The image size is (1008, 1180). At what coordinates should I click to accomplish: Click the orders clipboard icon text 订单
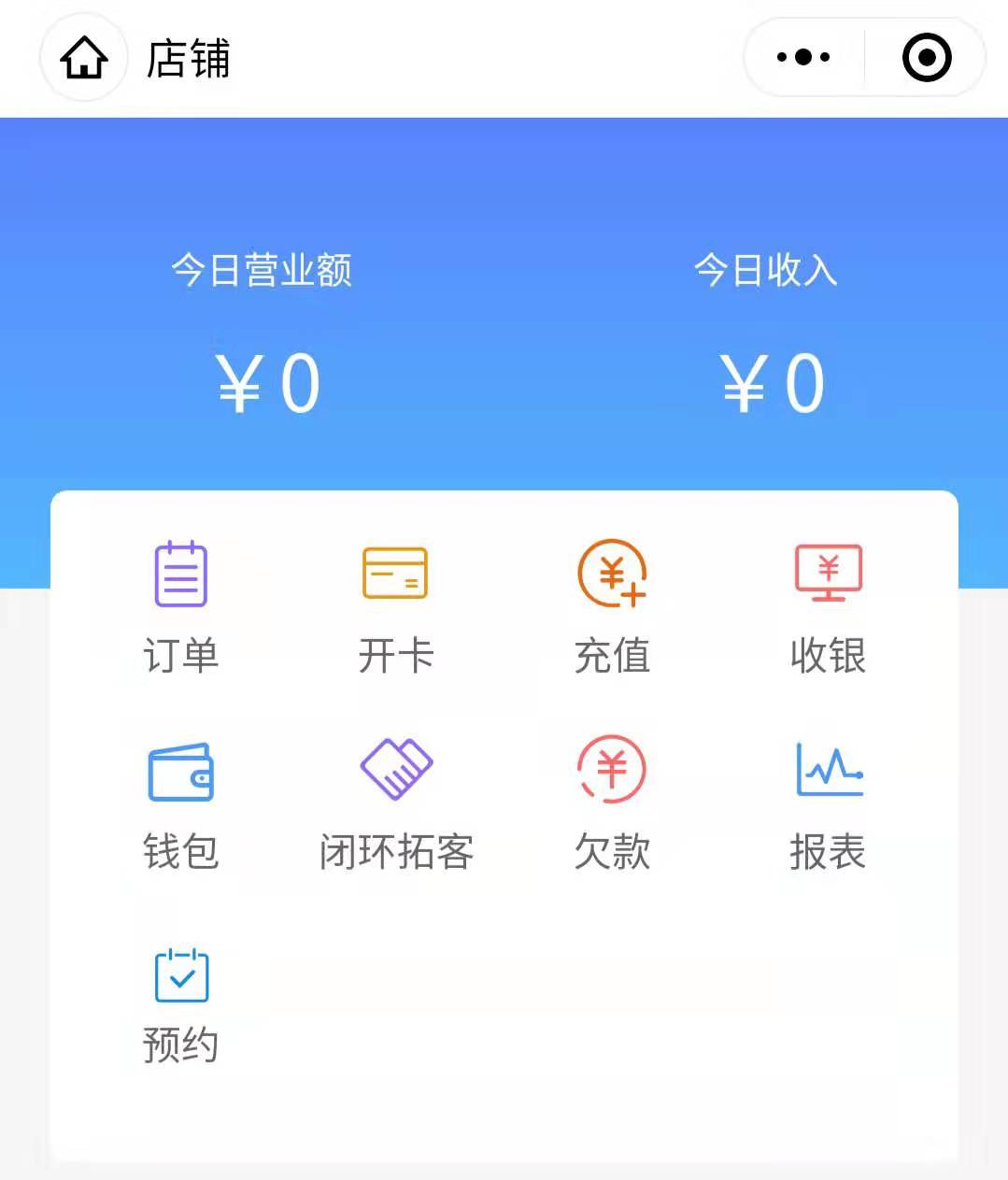tap(181, 657)
